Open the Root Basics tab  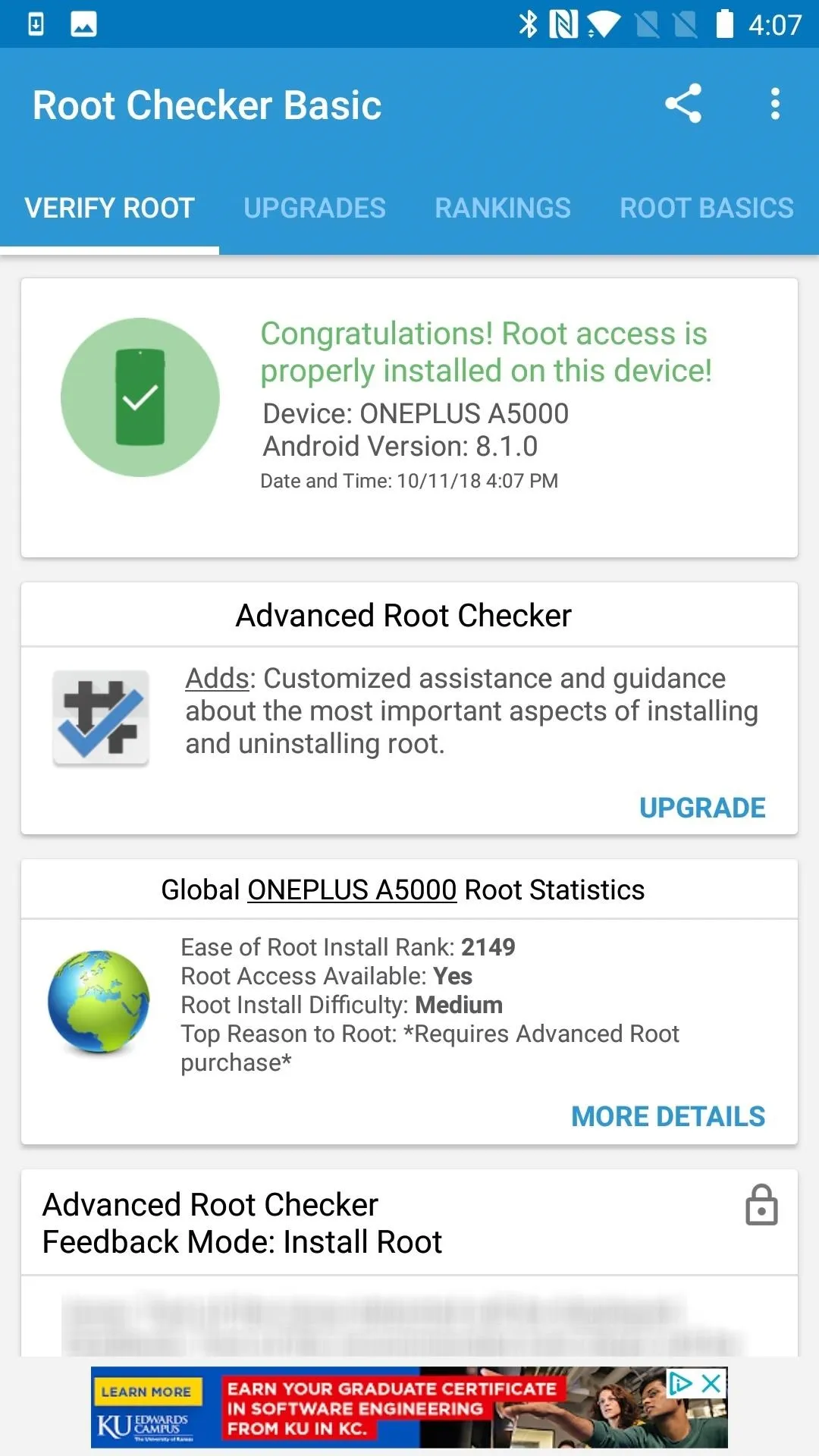coord(707,208)
